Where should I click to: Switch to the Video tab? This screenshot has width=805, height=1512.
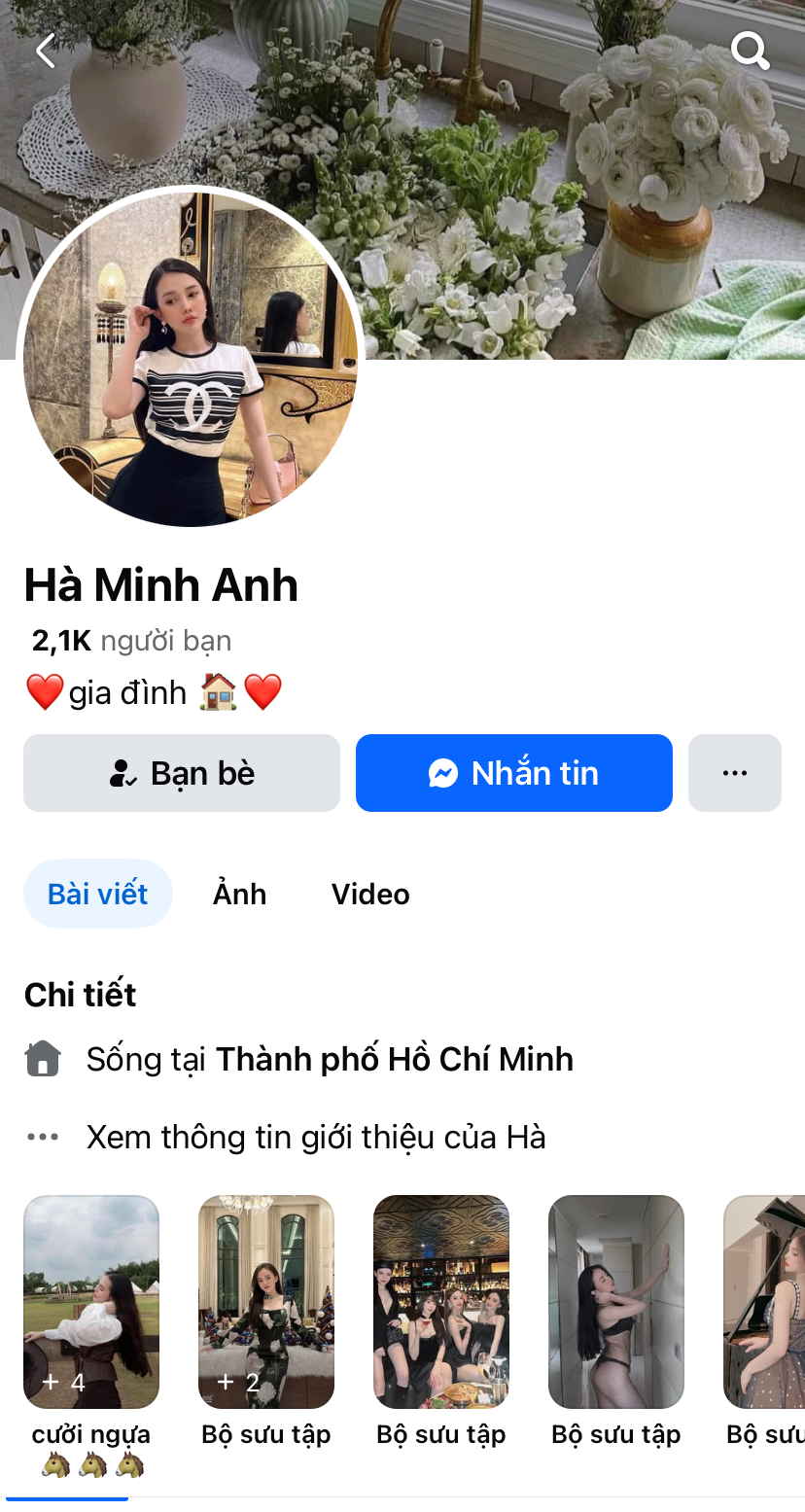pos(370,894)
